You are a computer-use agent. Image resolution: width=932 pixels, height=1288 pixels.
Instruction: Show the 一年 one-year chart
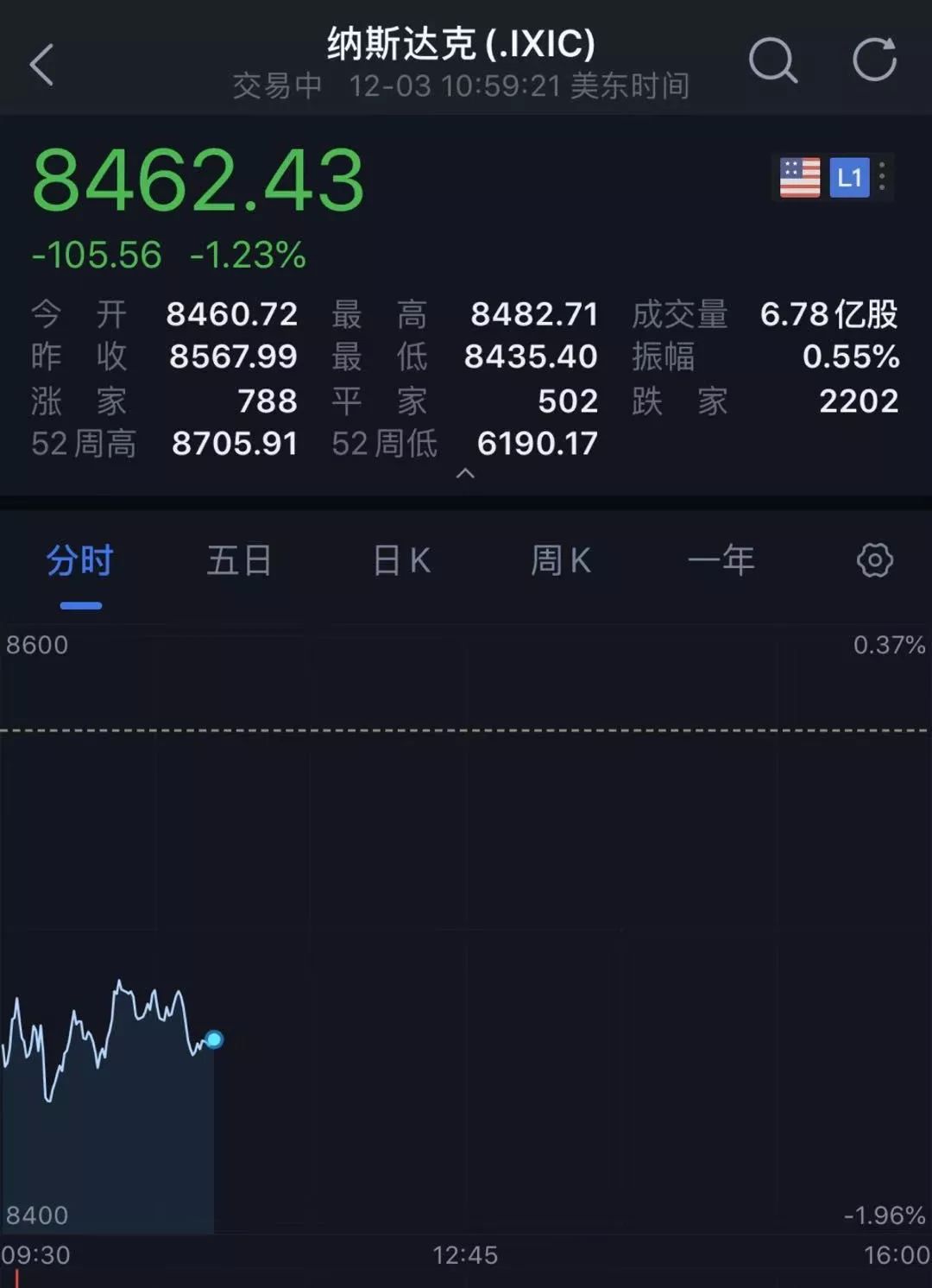[x=721, y=561]
